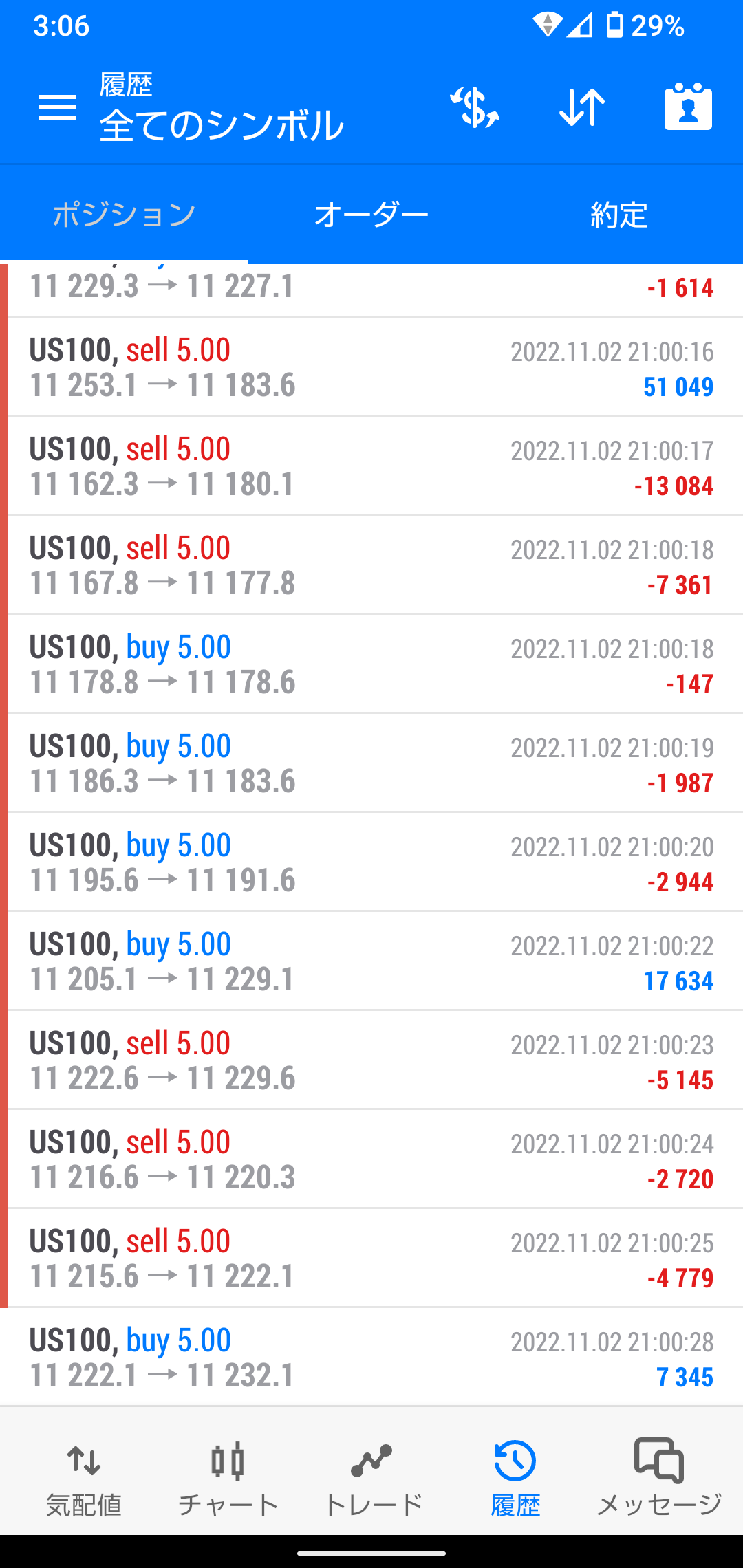Open the トレード bottom tab
This screenshot has width=743, height=1568.
click(372, 1472)
